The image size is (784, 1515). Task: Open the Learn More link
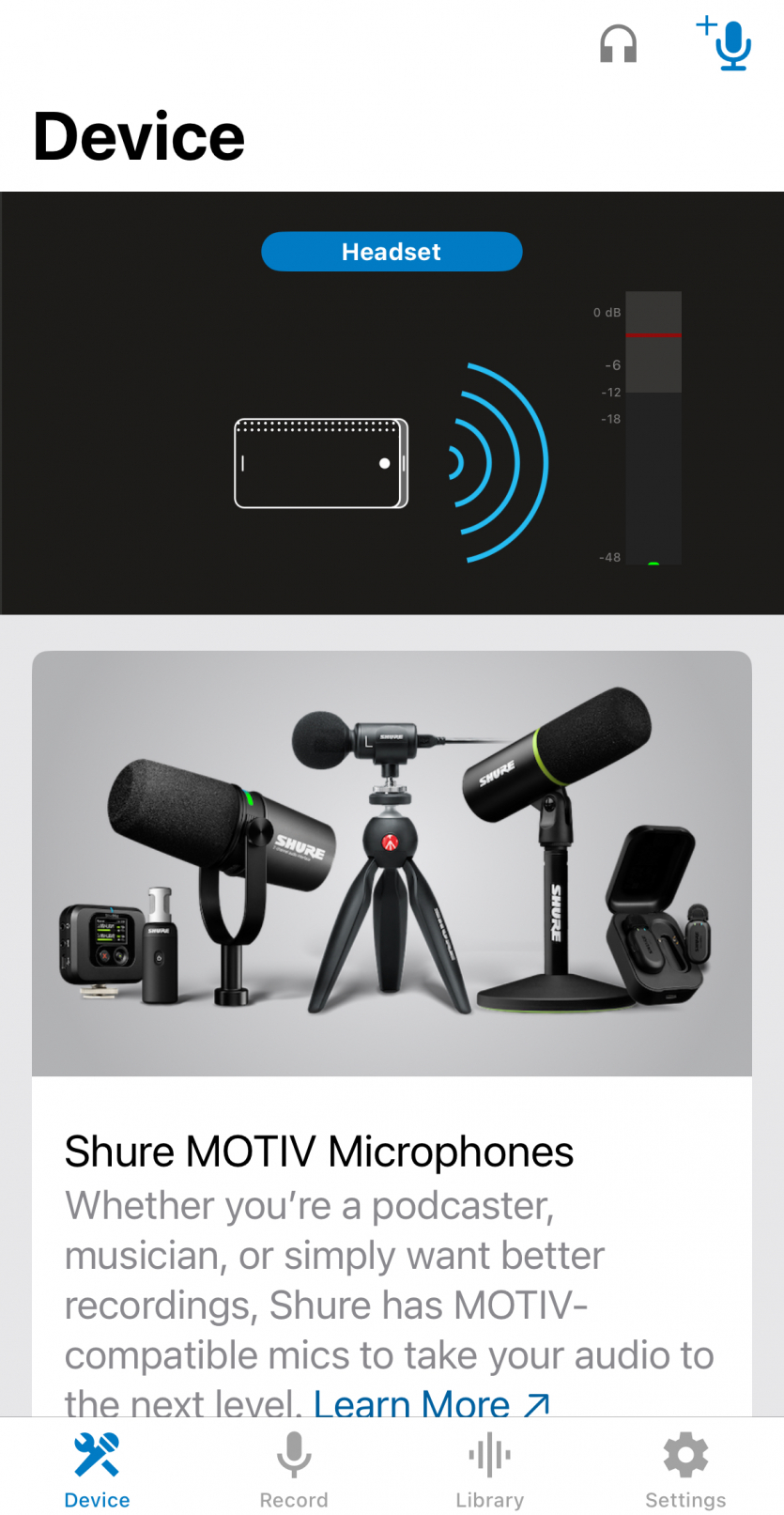coord(430,1403)
